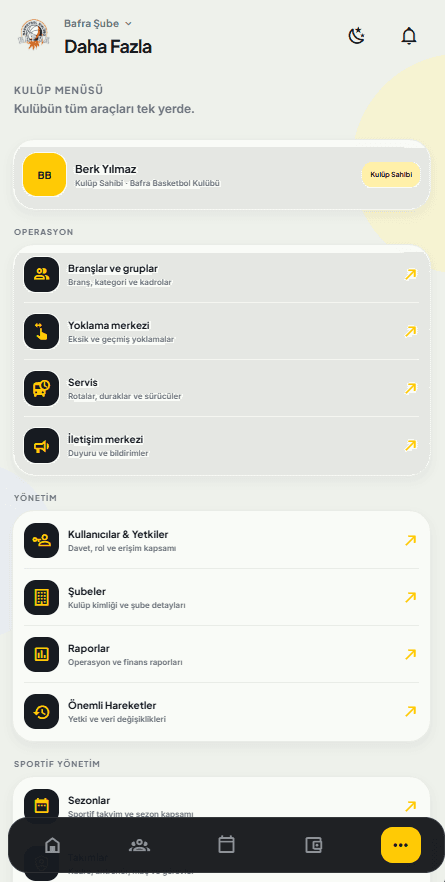Image resolution: width=445 pixels, height=882 pixels.
Task: Switch to the members group tab
Action: tap(140, 845)
